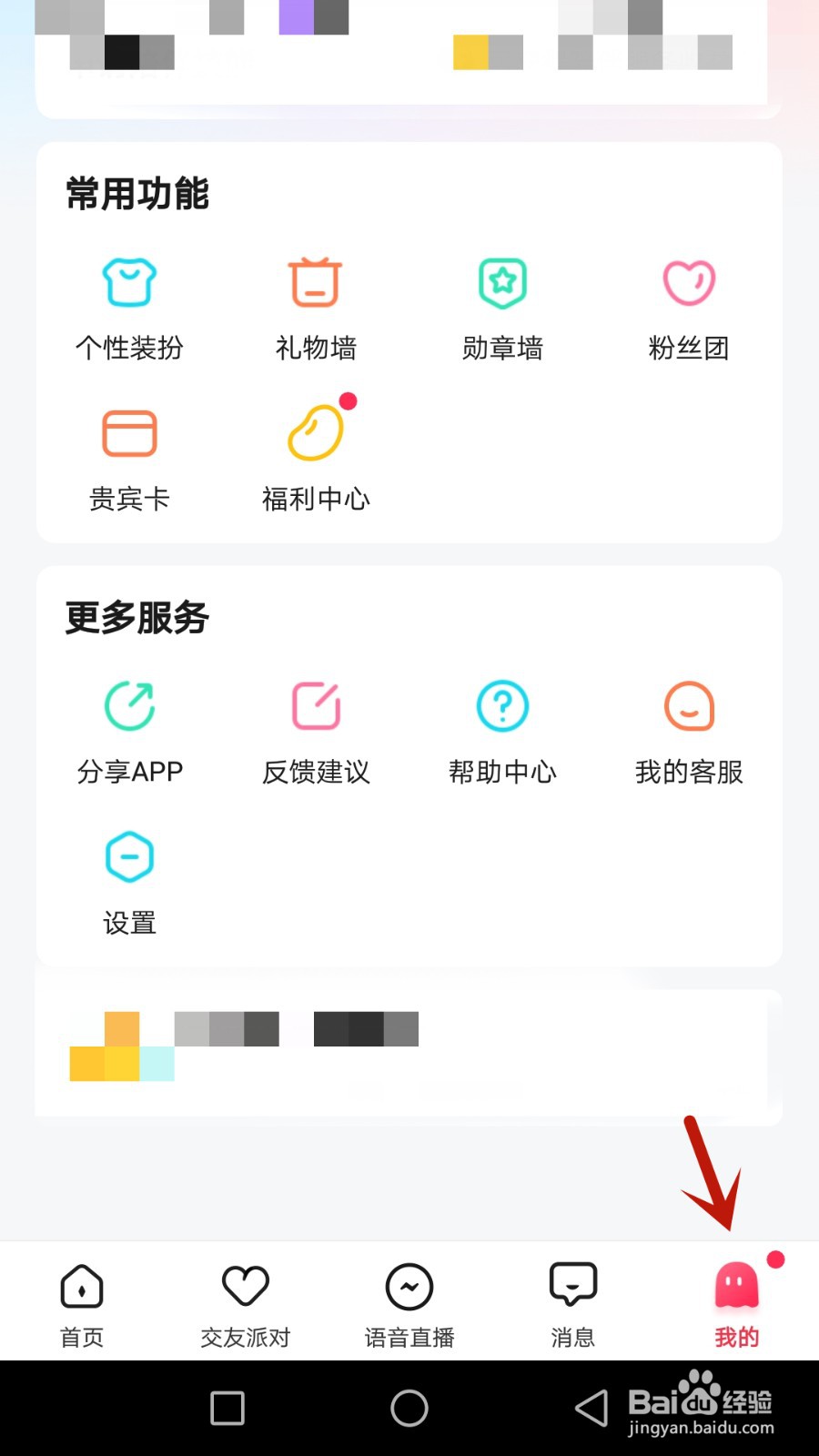The width and height of the screenshot is (819, 1456).
Task: Open the 消息 messages tab
Action: pos(571,1303)
